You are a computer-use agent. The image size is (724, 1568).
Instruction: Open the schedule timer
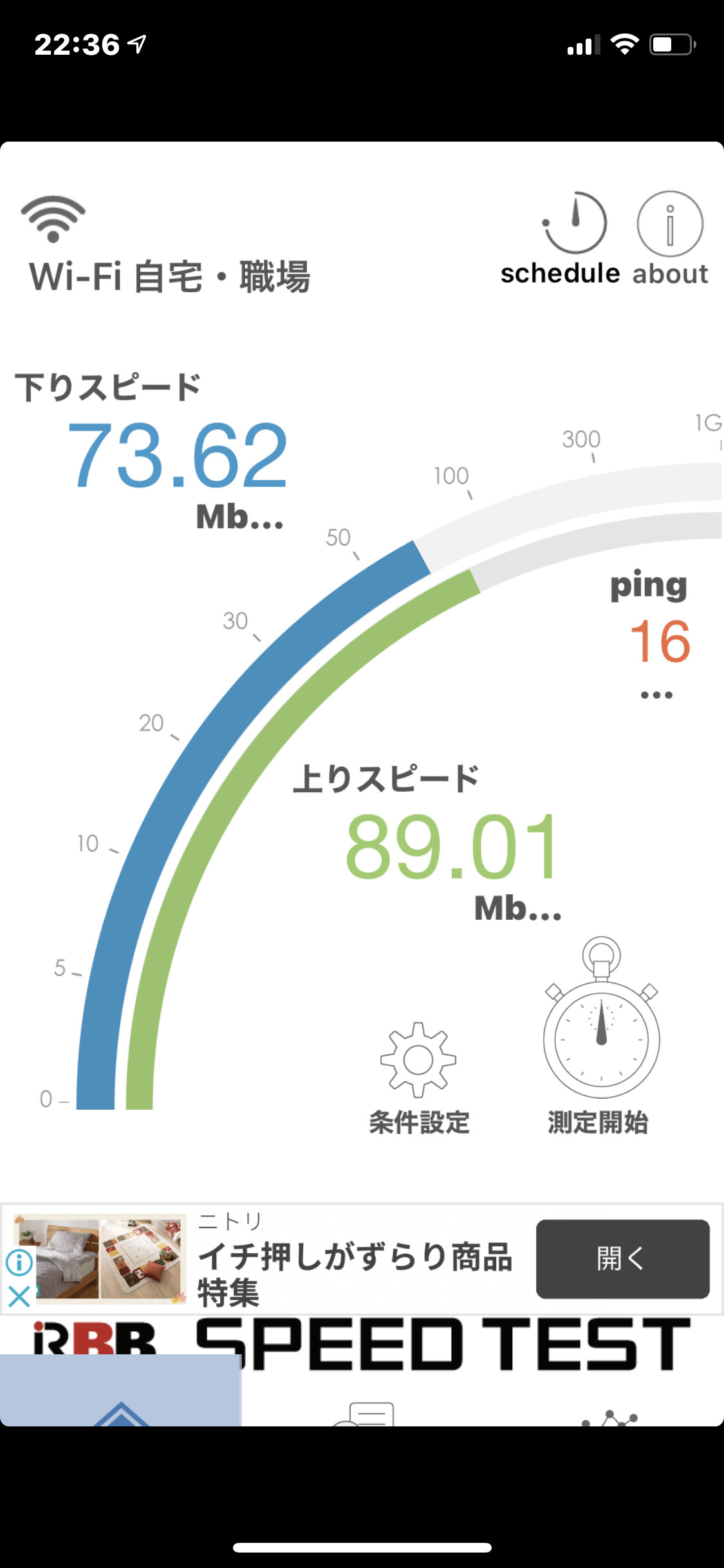[560, 239]
